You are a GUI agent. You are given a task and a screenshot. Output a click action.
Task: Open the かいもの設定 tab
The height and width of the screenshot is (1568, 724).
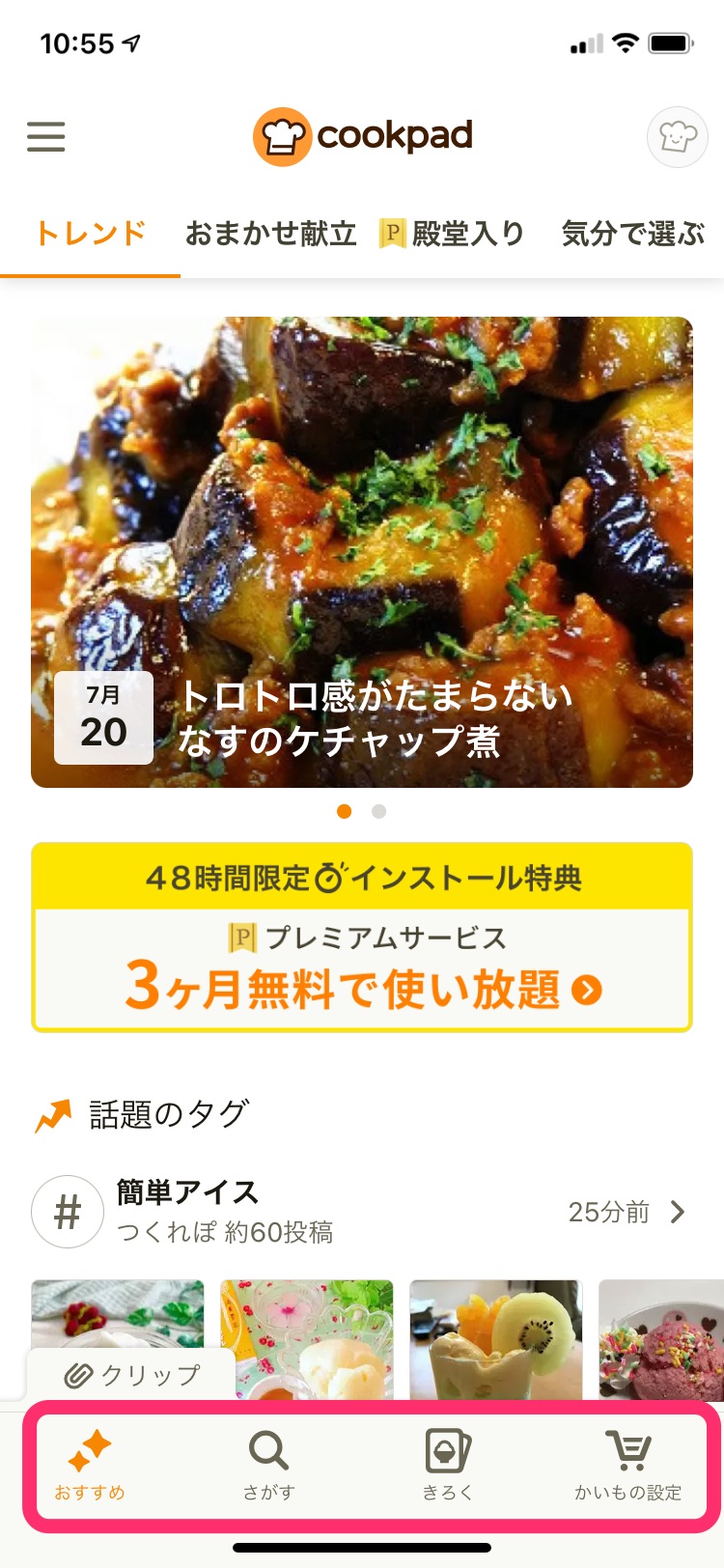pyautogui.click(x=627, y=1465)
